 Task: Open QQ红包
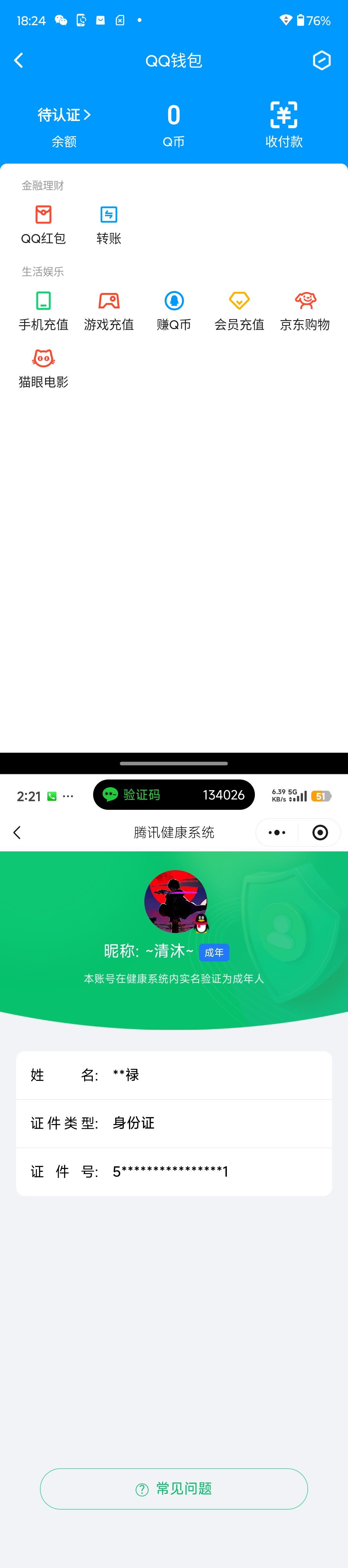coord(43,225)
